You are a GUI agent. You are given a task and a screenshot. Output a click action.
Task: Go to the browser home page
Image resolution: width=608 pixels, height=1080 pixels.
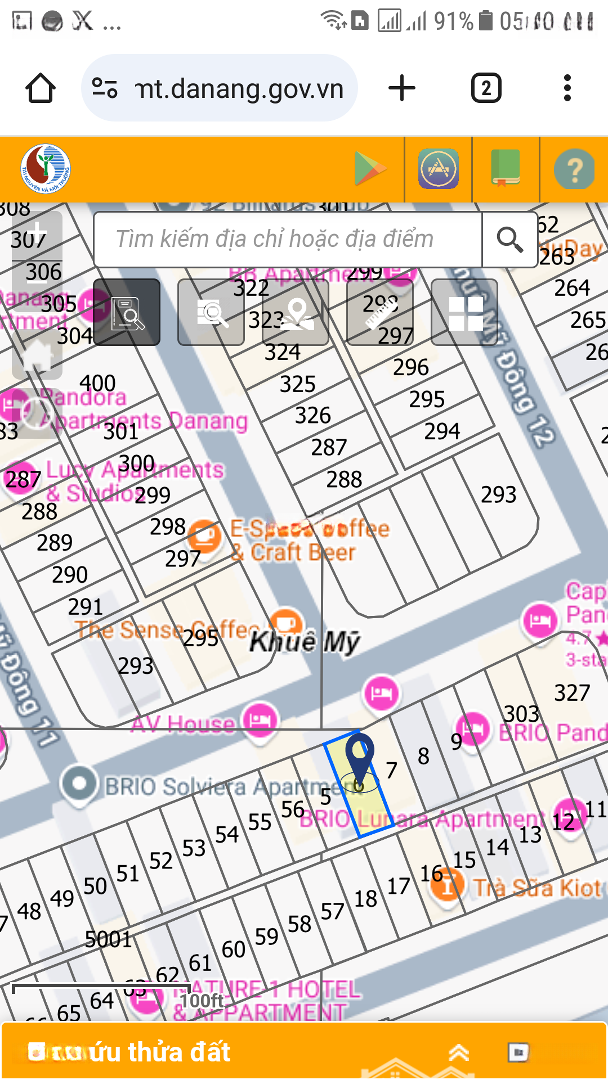click(40, 88)
